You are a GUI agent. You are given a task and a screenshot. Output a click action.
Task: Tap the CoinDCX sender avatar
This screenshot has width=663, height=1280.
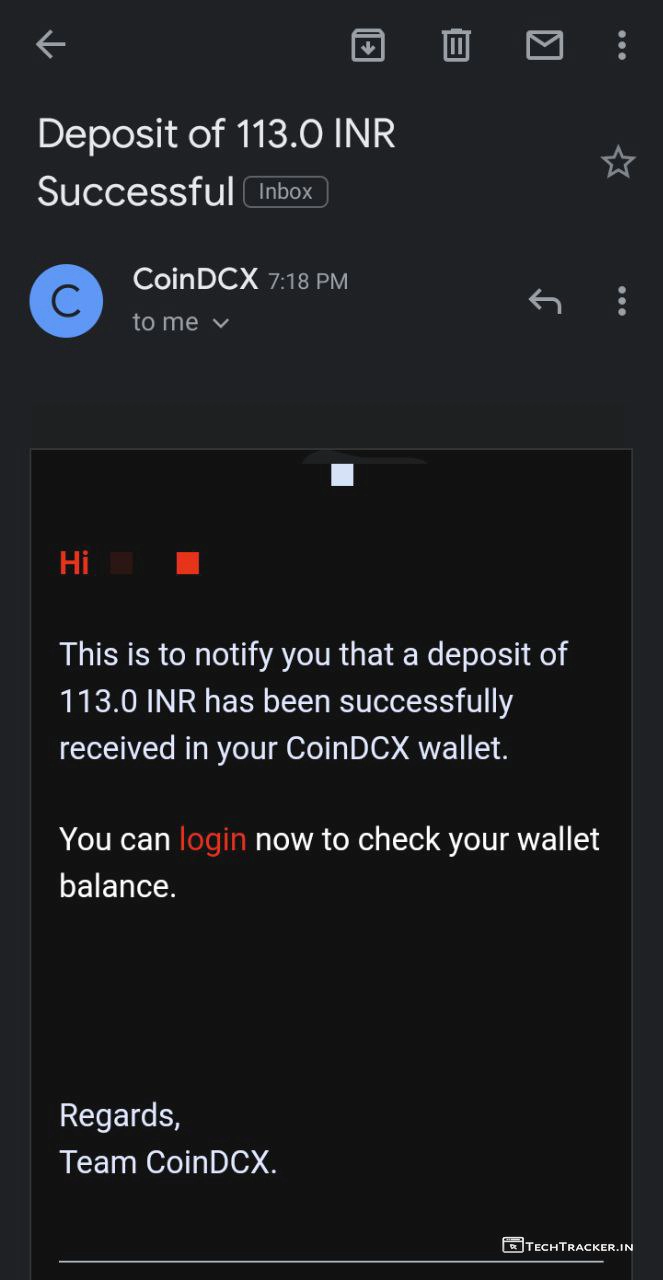66,301
